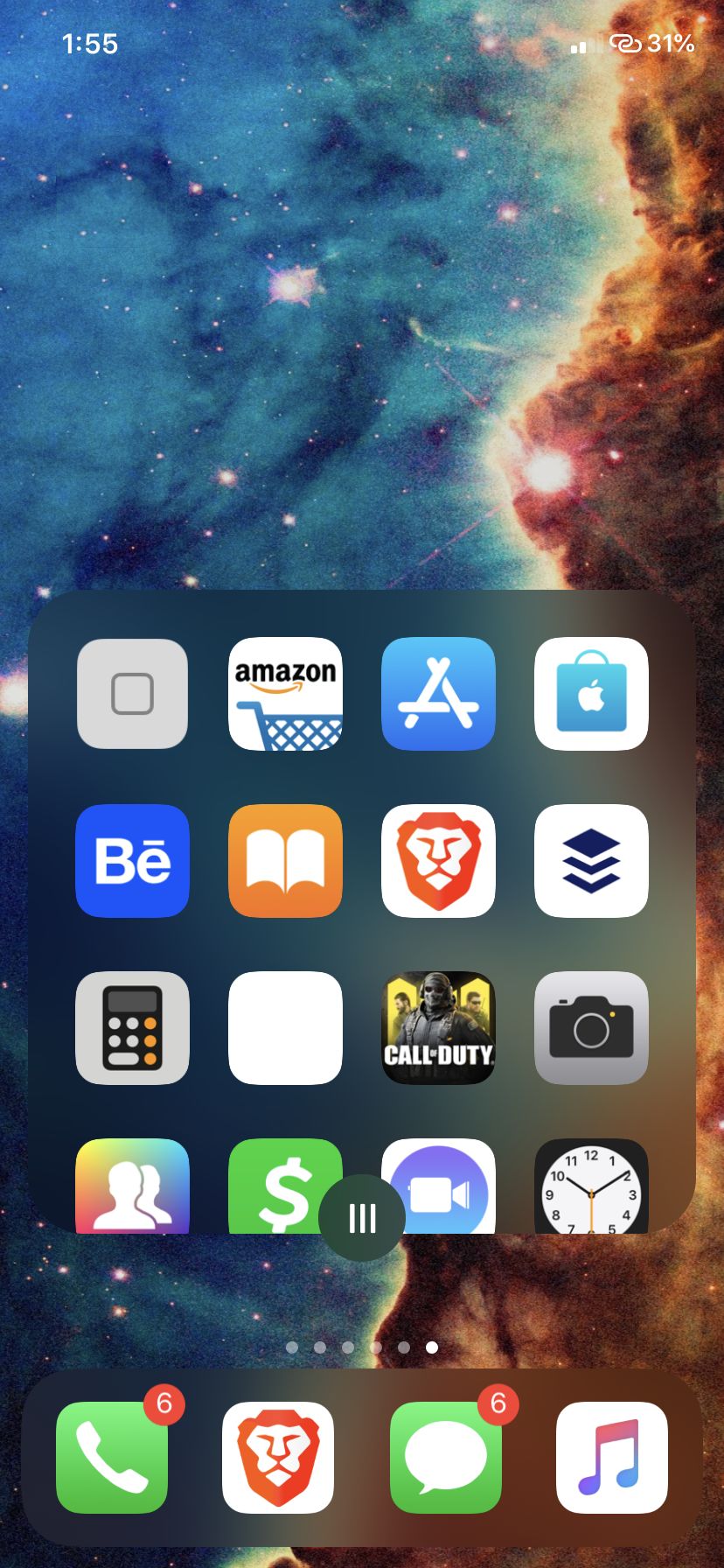Viewport: 724px width, 1568px height.
Task: Open the blank white app icon
Action: 285,1028
